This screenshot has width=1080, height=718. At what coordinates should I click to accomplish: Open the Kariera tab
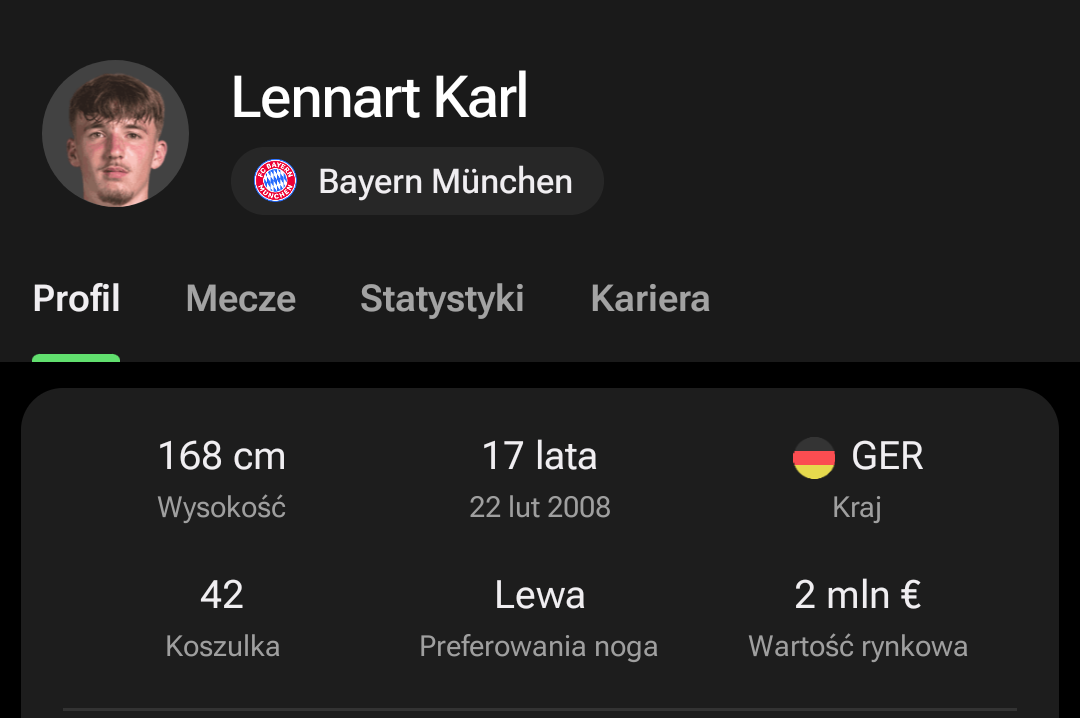(x=650, y=299)
